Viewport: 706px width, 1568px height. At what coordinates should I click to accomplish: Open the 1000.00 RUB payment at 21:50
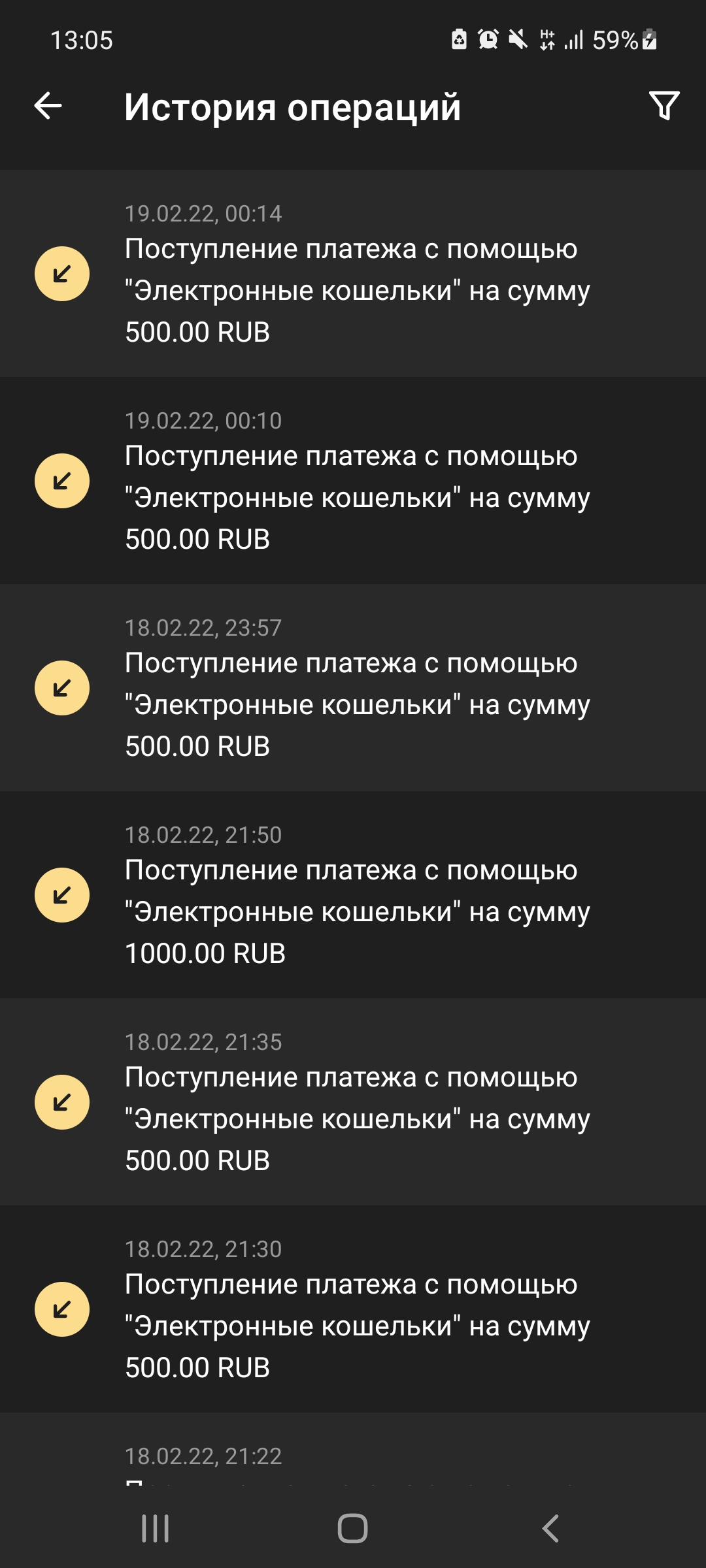(x=353, y=894)
